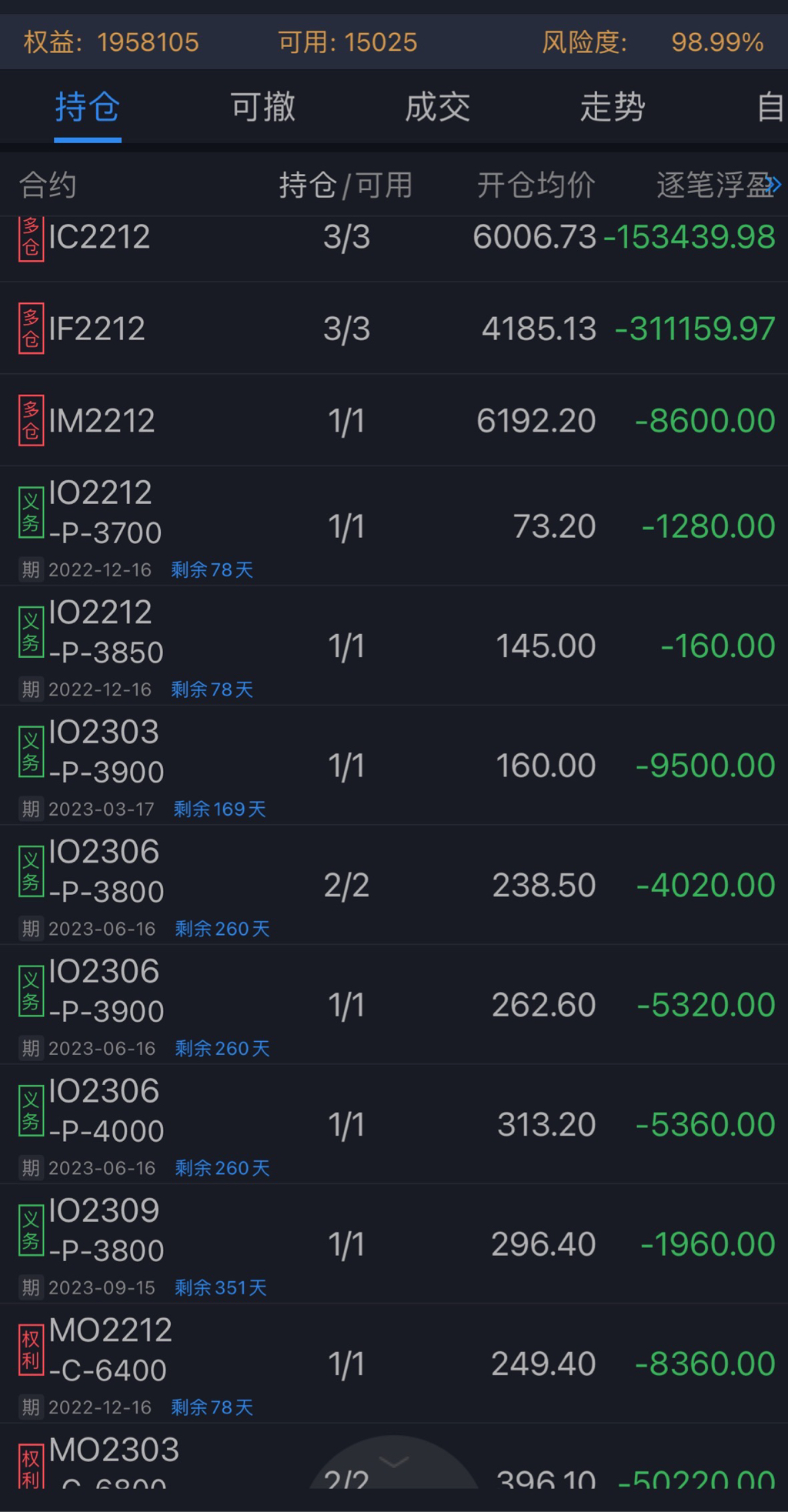Open the IO2306-P-3900 option row

[394, 1005]
